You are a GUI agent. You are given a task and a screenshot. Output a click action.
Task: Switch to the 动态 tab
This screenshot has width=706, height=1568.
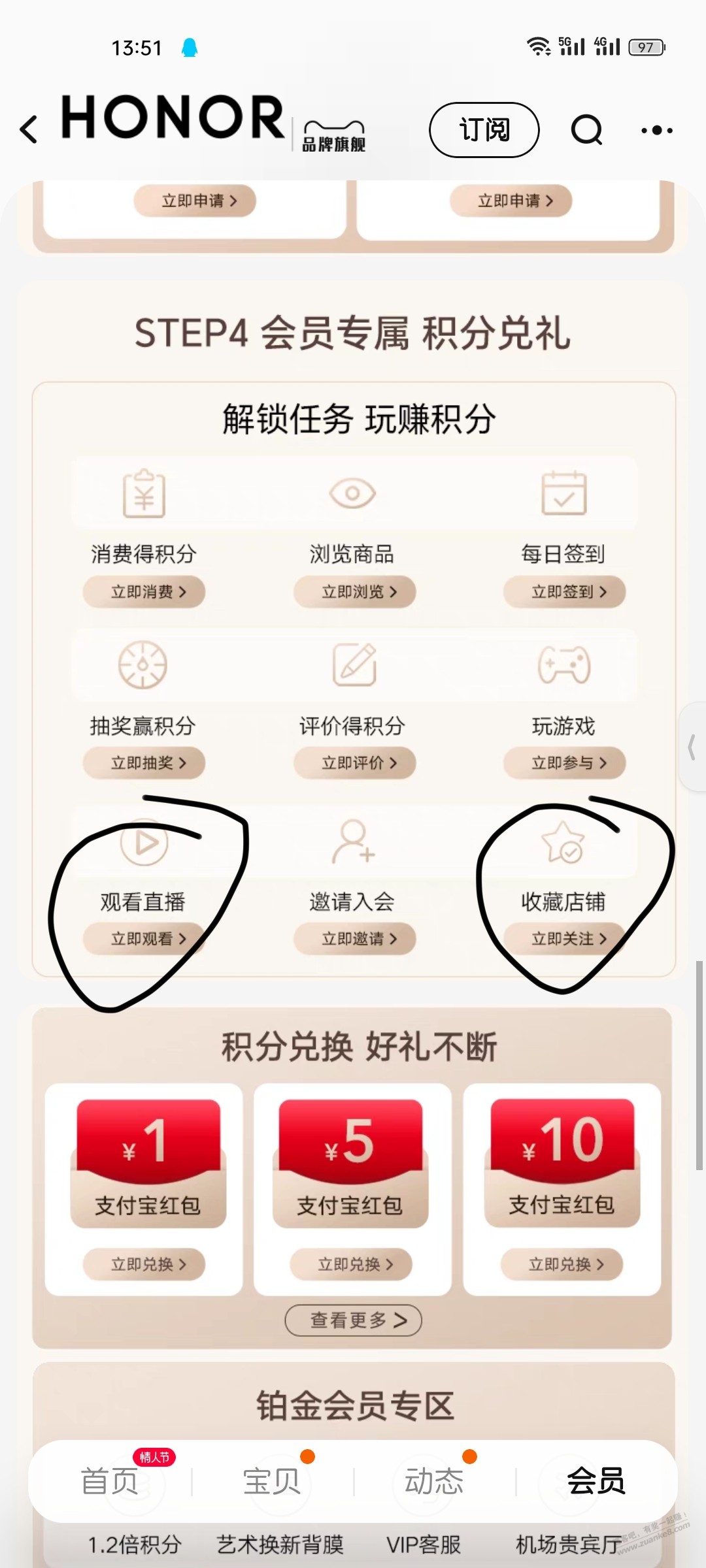(433, 1480)
